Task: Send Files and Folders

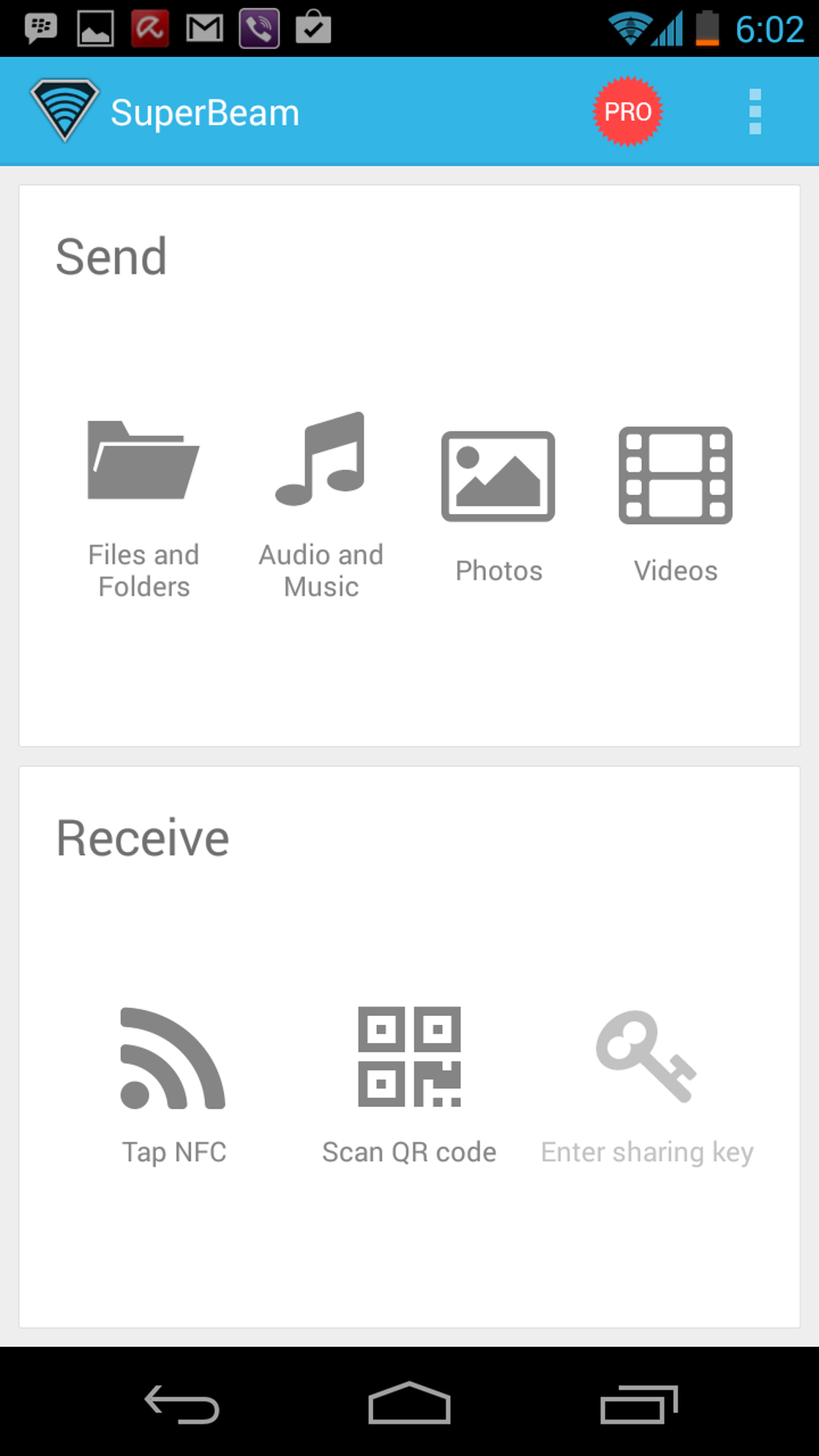Action: point(144,506)
